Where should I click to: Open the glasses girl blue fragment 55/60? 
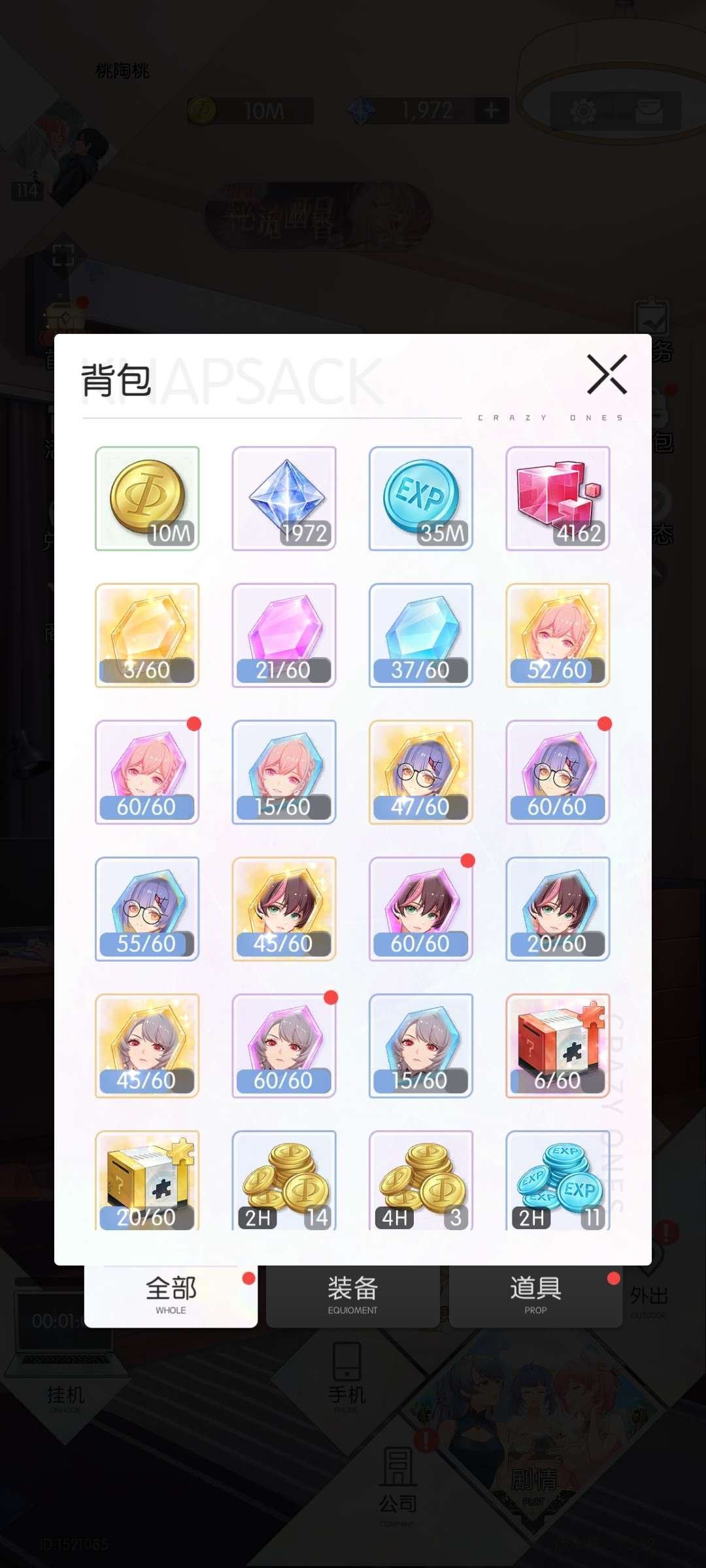point(147,909)
